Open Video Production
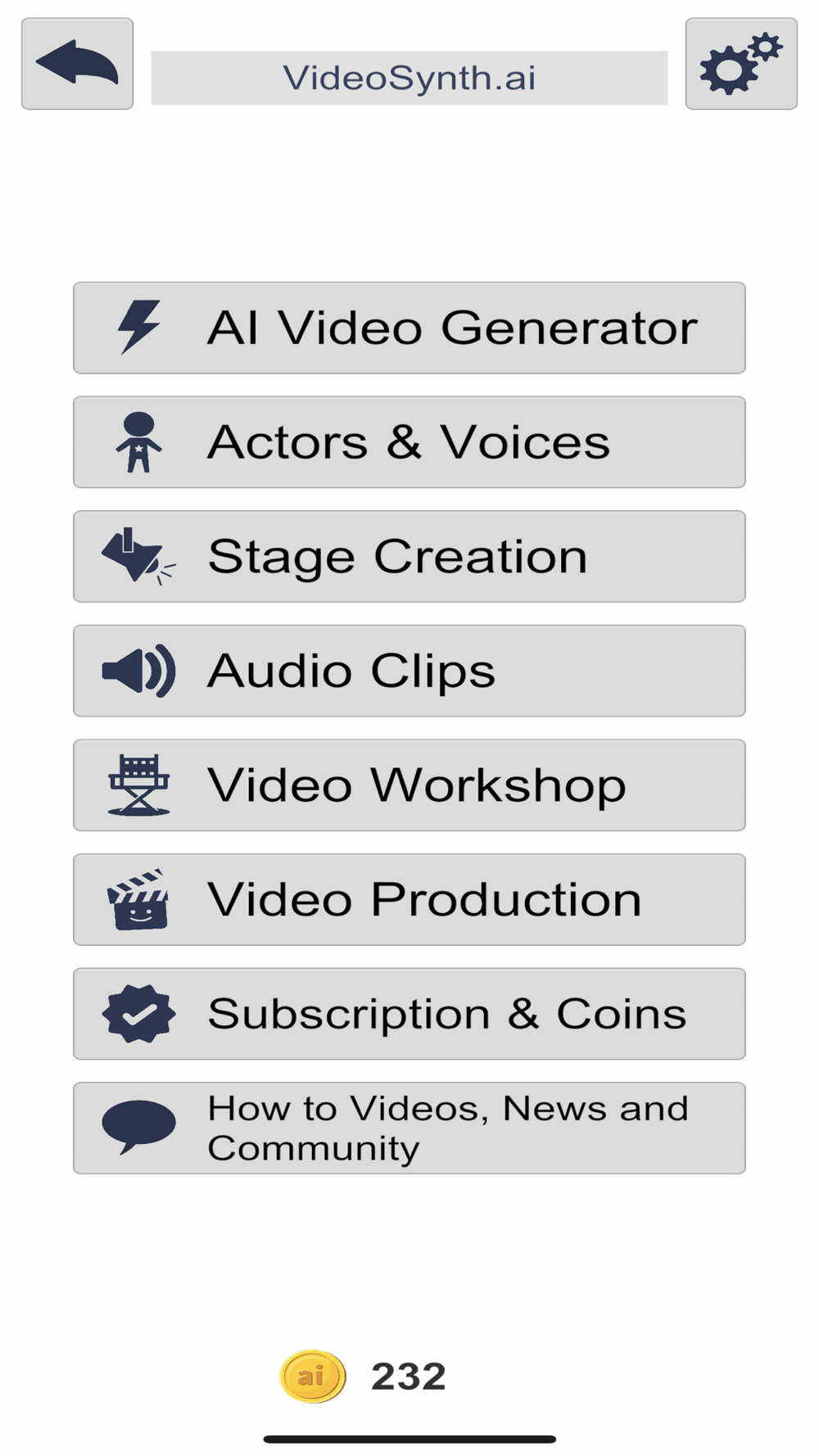Image resolution: width=819 pixels, height=1456 pixels. tap(409, 899)
